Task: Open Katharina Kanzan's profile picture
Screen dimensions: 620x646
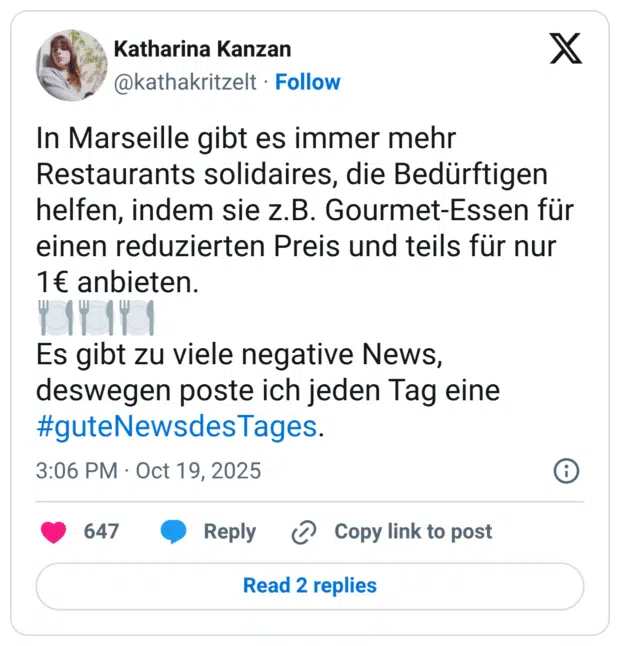Action: (x=71, y=65)
